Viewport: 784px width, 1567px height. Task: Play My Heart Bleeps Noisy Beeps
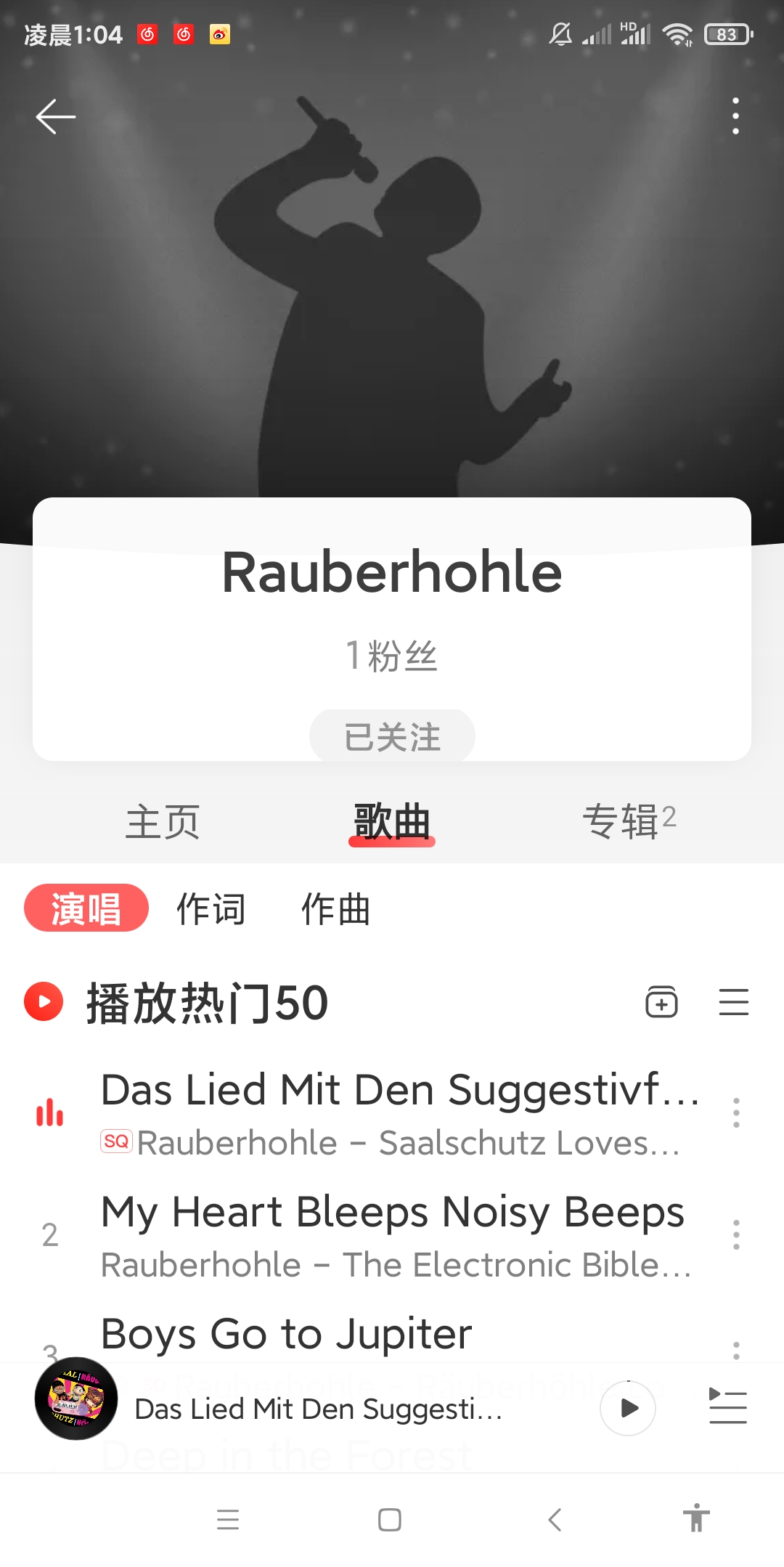[x=392, y=1234]
